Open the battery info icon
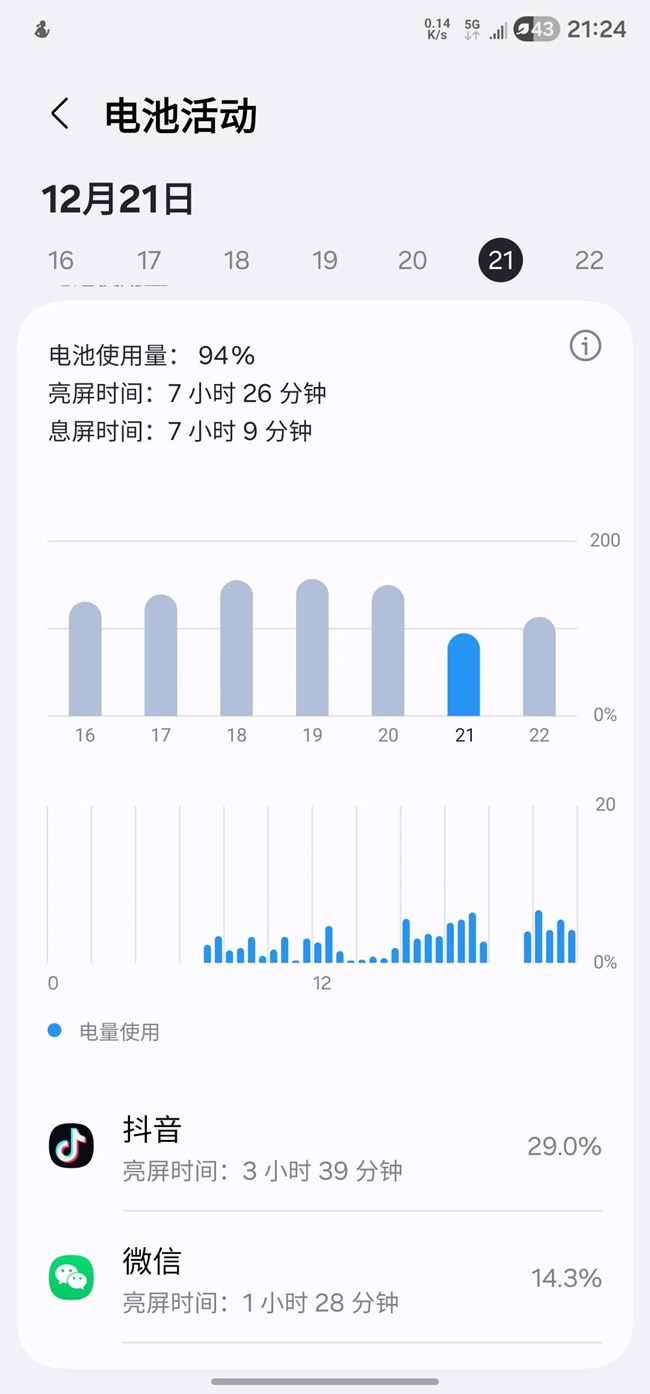Image resolution: width=650 pixels, height=1394 pixels. click(585, 346)
